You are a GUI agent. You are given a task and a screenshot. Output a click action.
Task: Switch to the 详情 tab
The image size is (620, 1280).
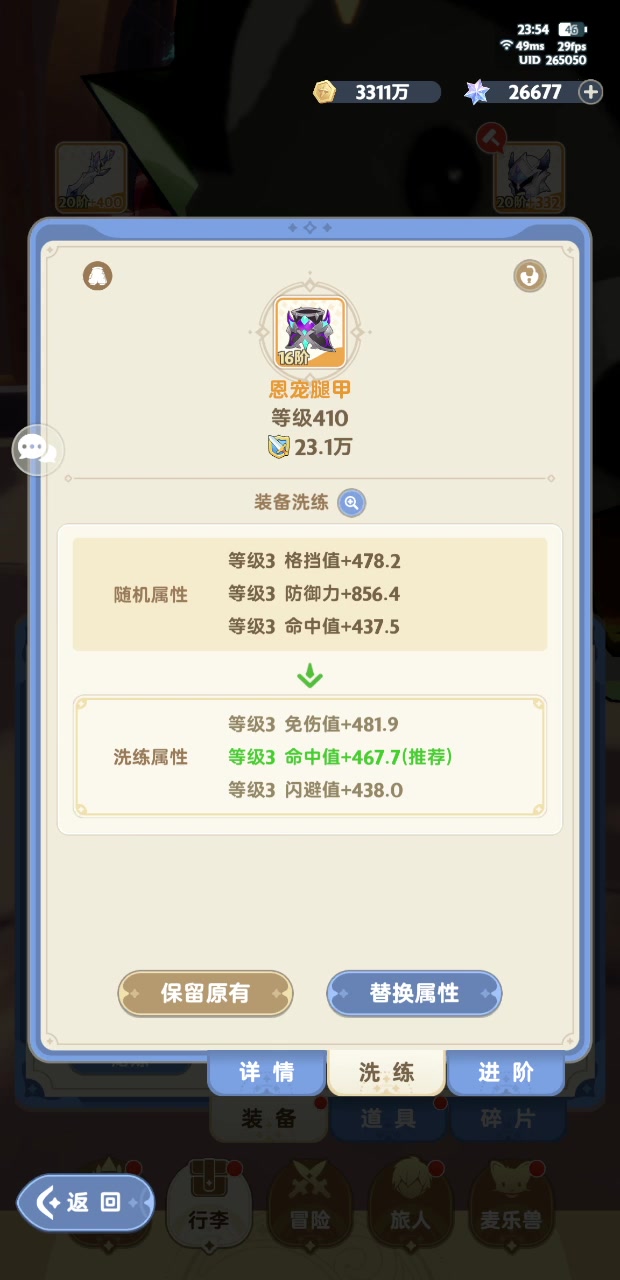tap(266, 1073)
